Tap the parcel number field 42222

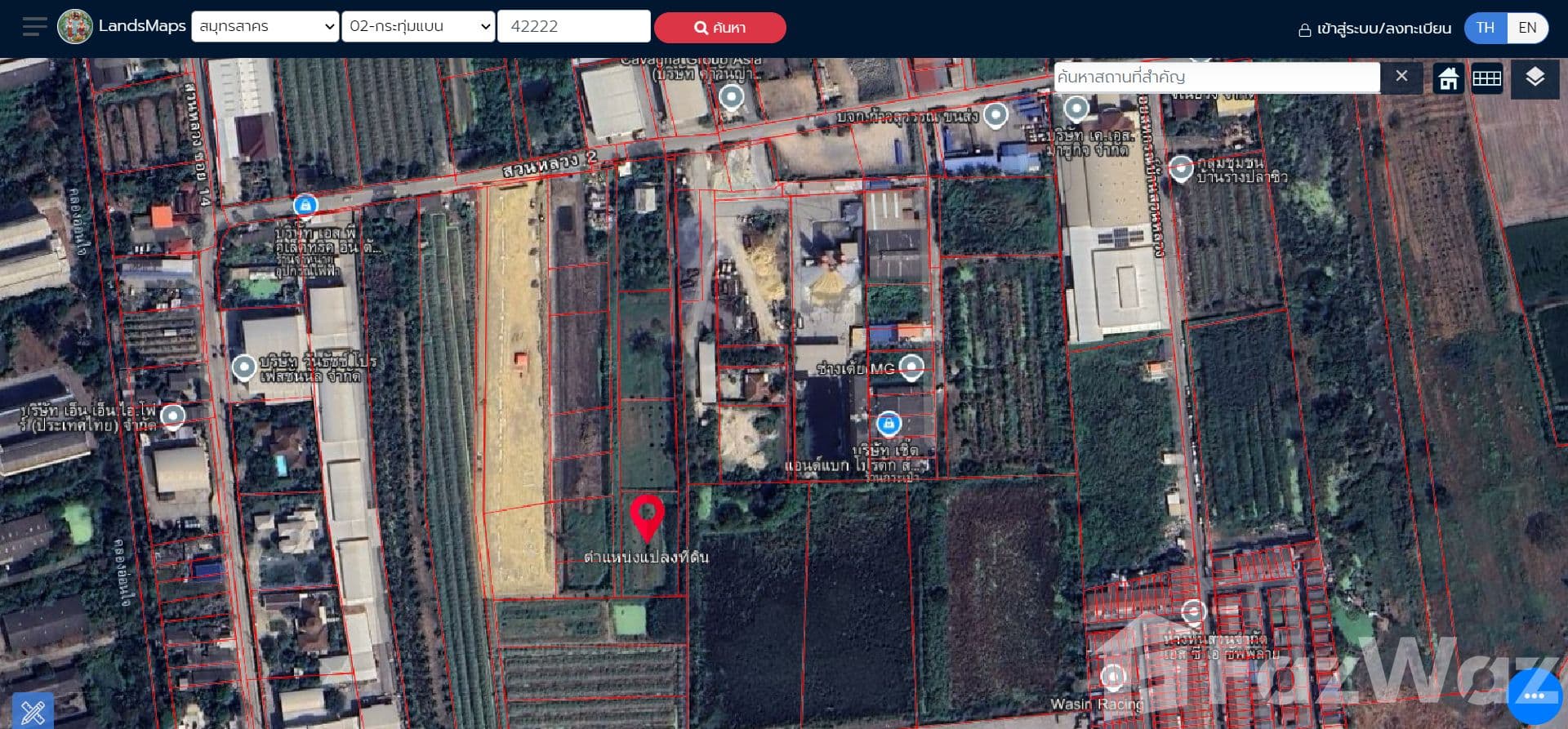pos(573,26)
